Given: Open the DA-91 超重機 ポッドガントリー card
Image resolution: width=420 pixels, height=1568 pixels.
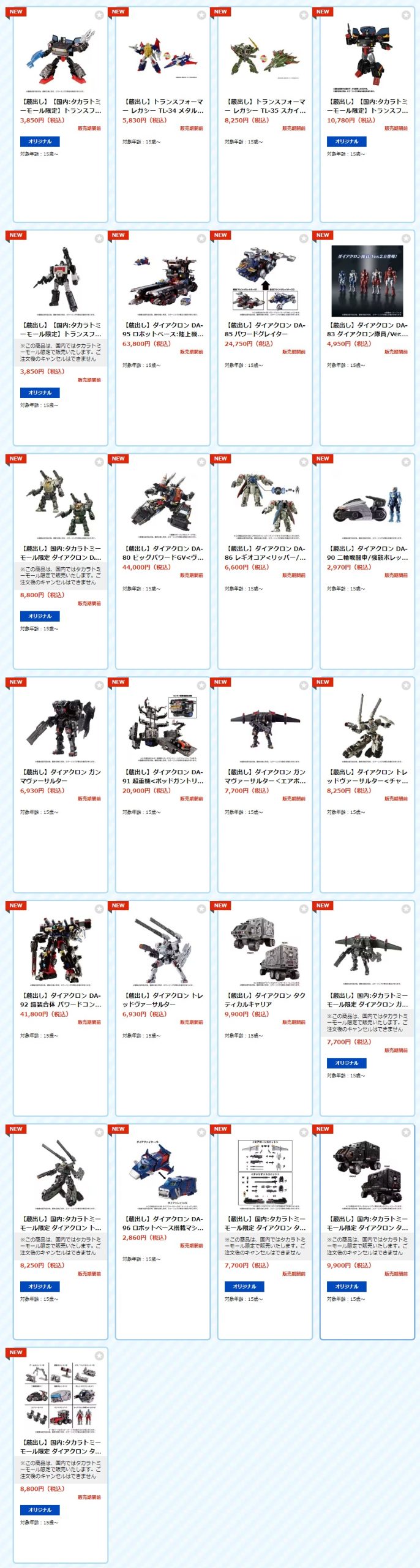Looking at the screenshot, I should (162, 776).
